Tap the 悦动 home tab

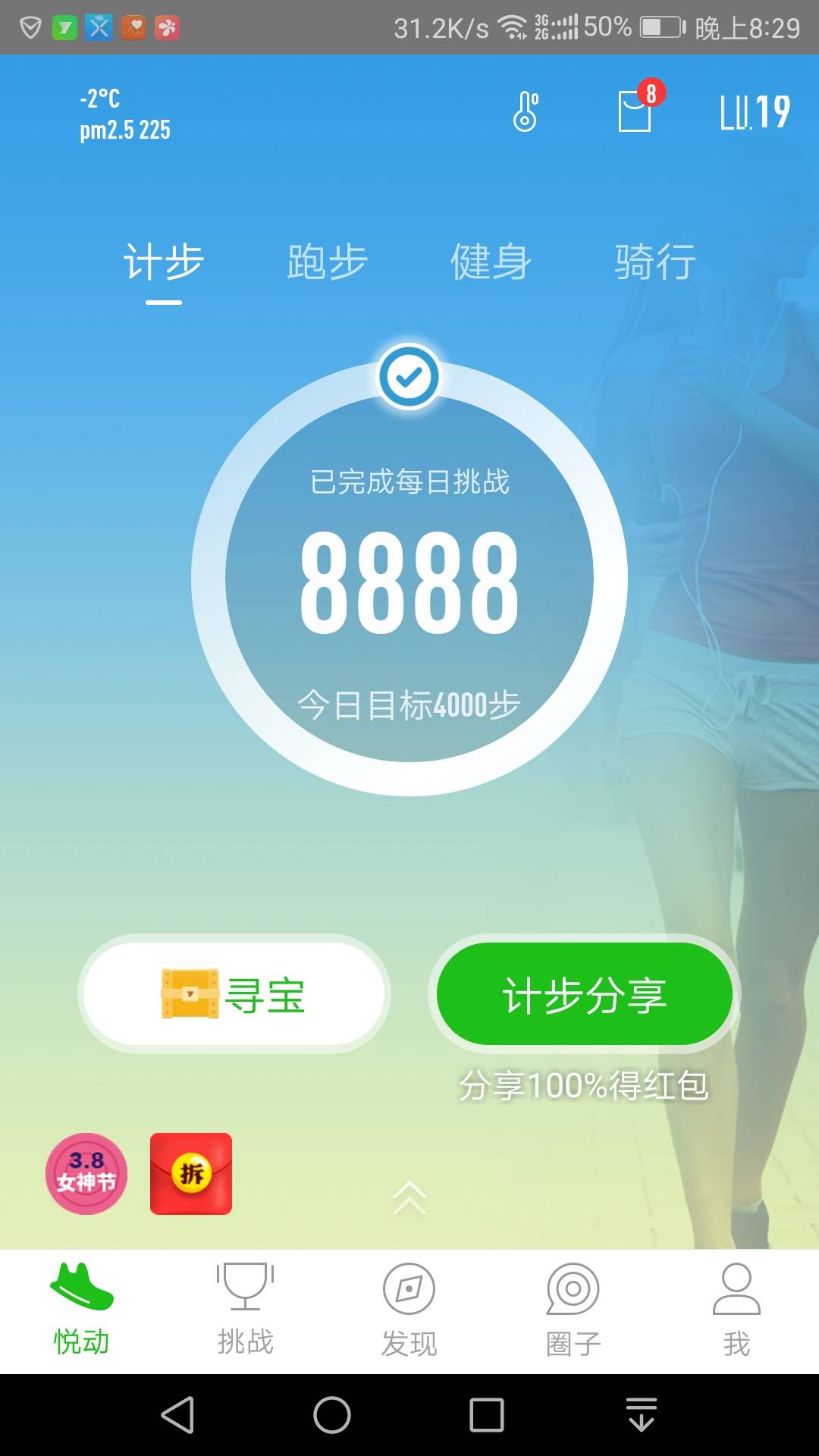(82, 1310)
